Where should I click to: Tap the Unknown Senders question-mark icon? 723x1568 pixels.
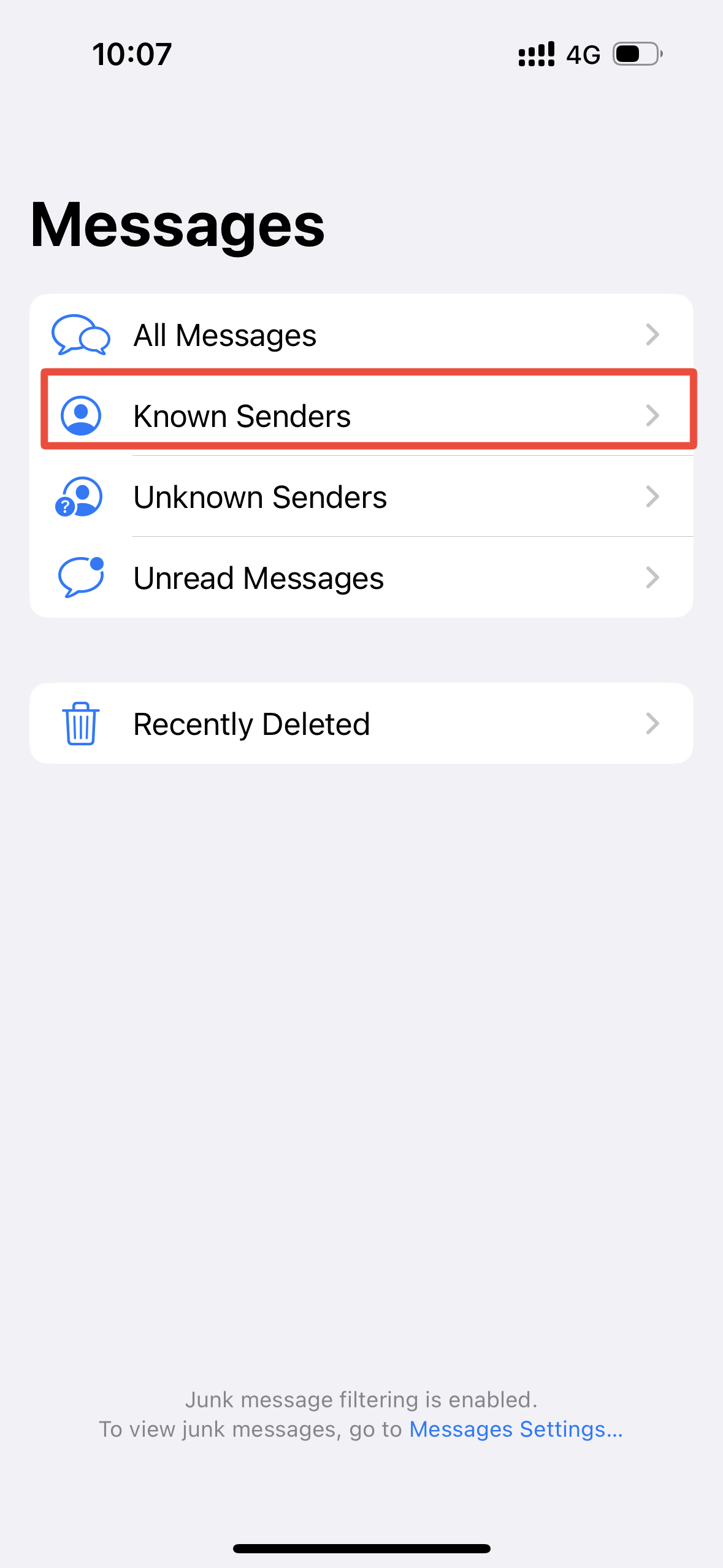point(80,498)
